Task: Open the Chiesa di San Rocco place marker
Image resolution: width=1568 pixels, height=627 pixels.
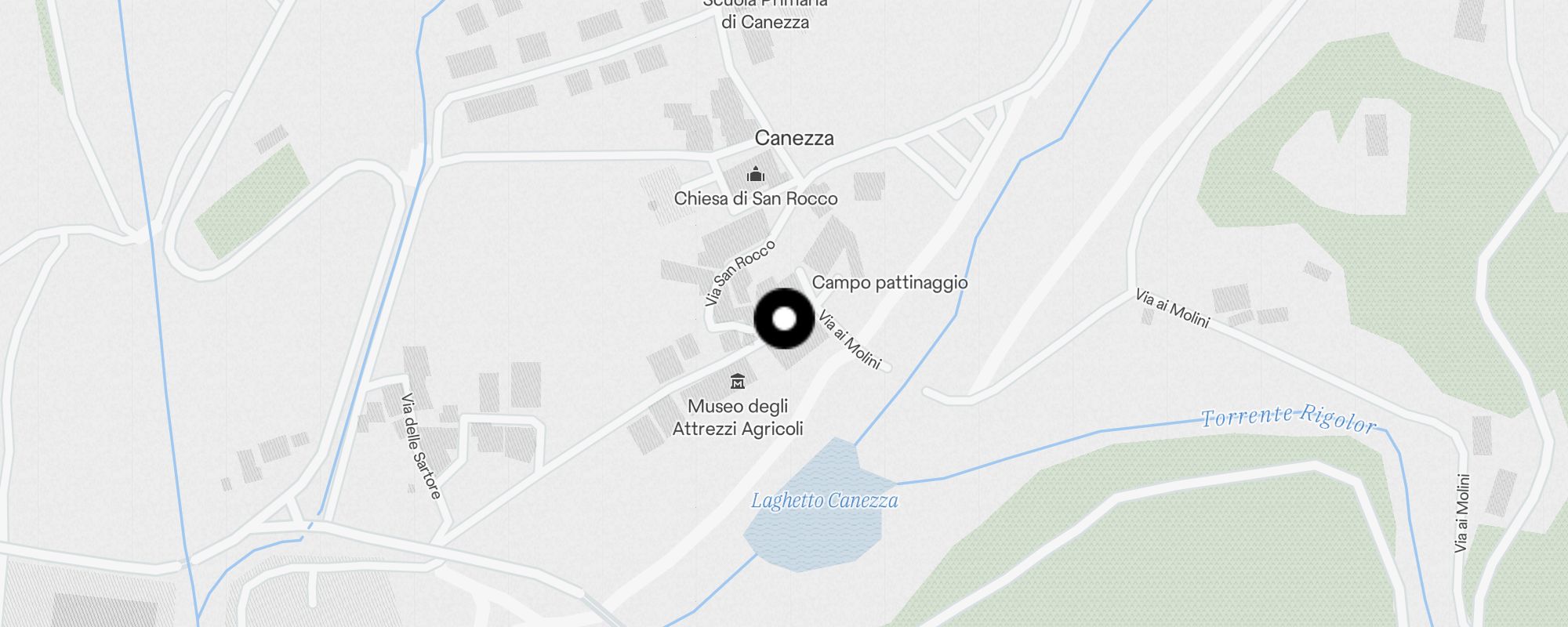Action: point(756,174)
